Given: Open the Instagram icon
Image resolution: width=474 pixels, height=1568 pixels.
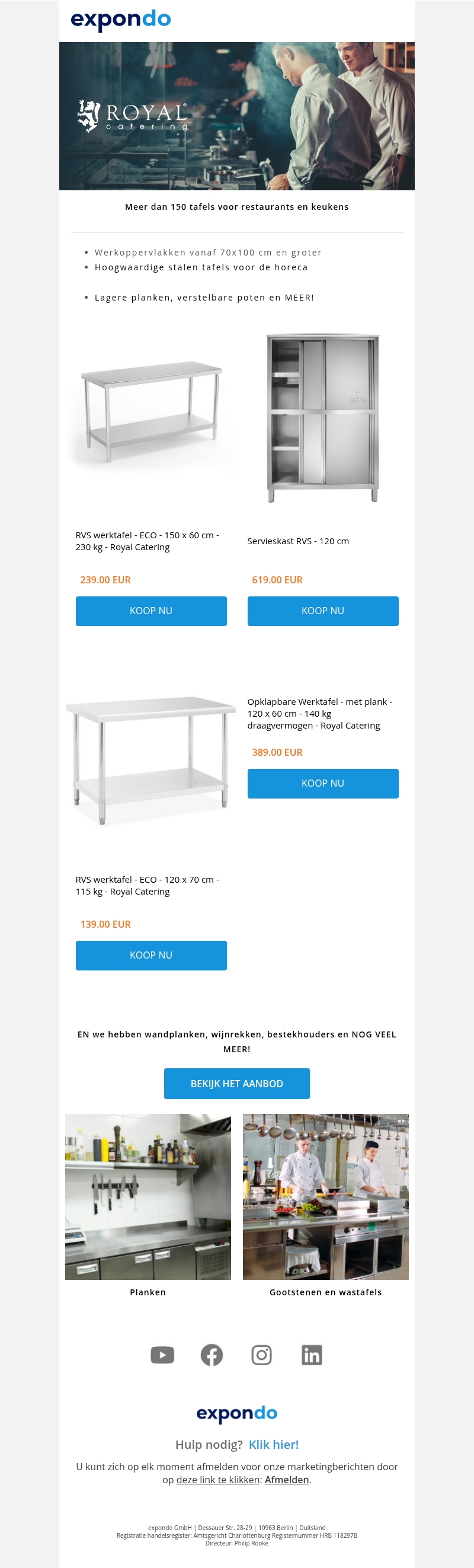Looking at the screenshot, I should (x=262, y=1355).
